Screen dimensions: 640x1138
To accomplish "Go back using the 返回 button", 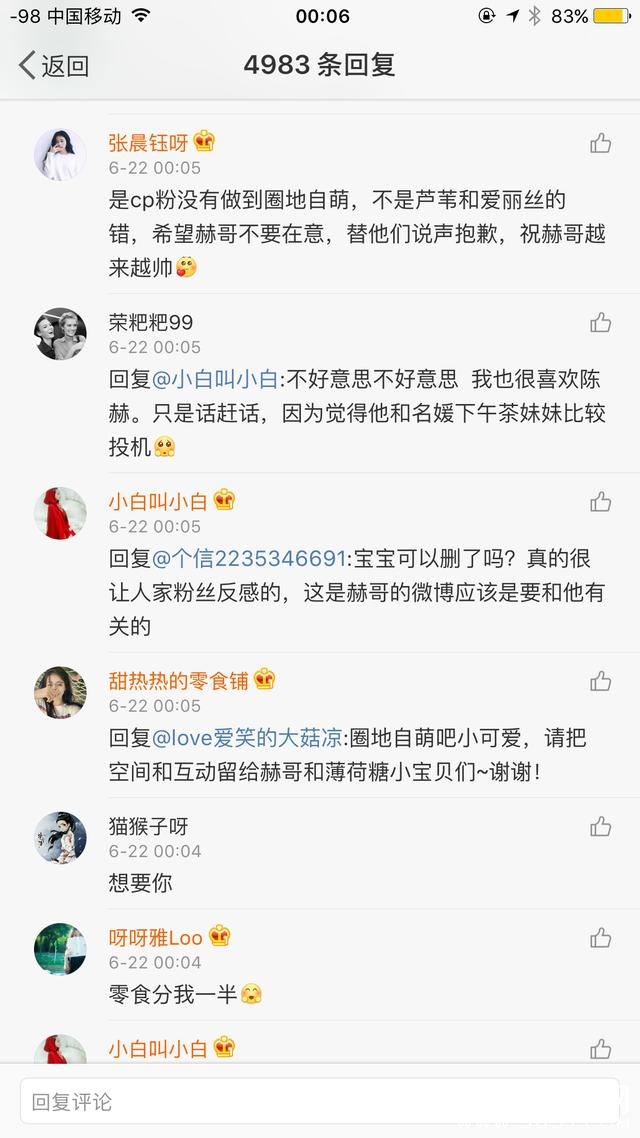I will (54, 66).
